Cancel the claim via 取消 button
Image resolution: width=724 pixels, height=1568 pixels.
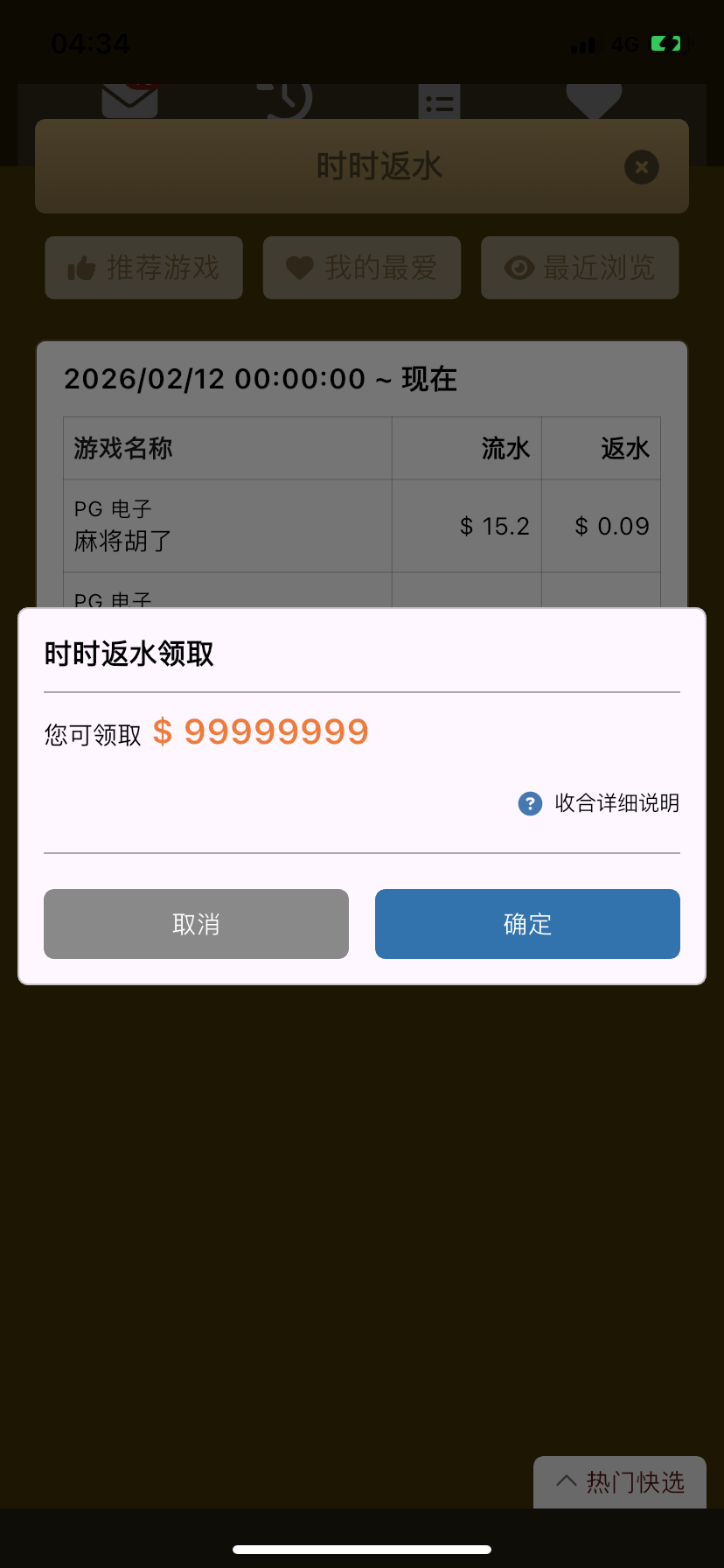pyautogui.click(x=196, y=924)
